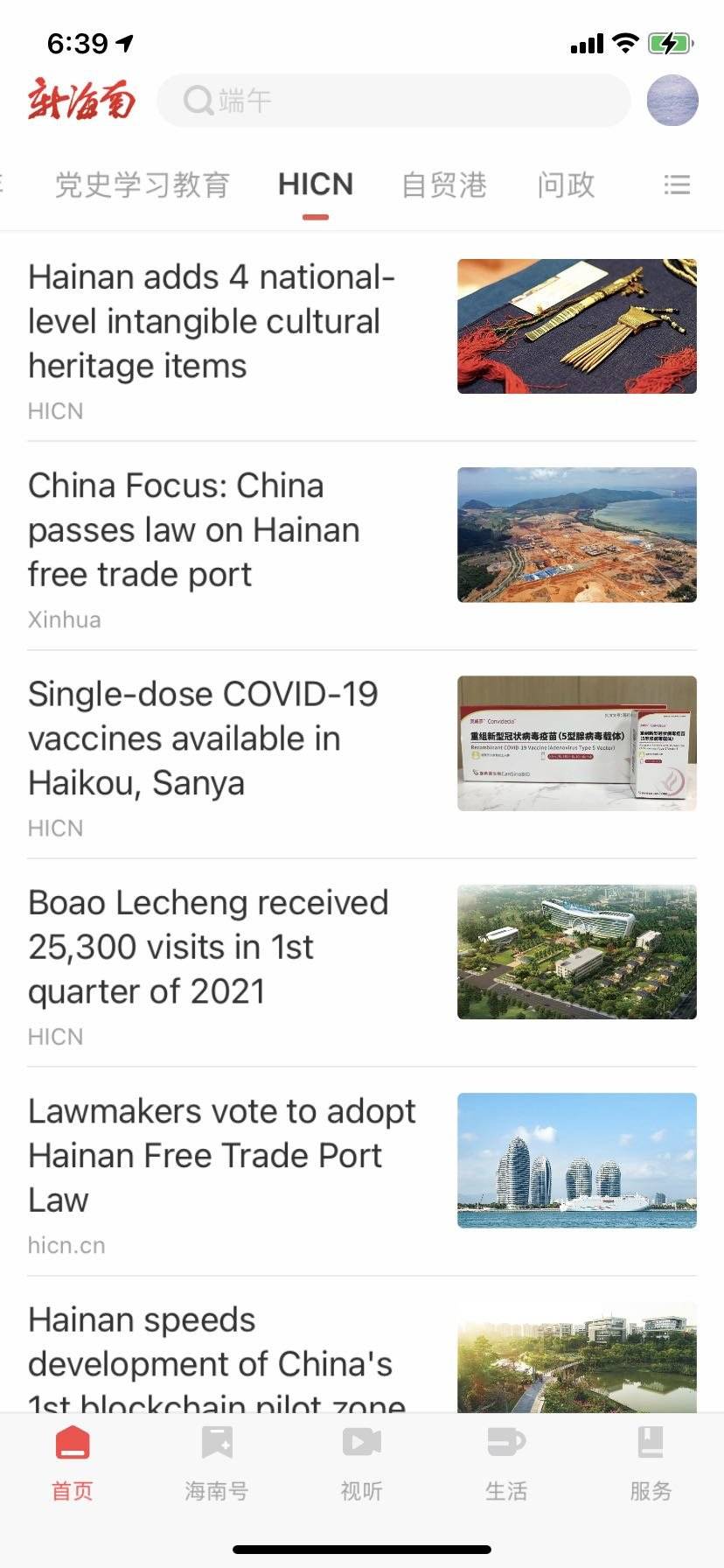This screenshot has width=724, height=1568.
Task: Switch to the 问政 tab
Action: 566,185
